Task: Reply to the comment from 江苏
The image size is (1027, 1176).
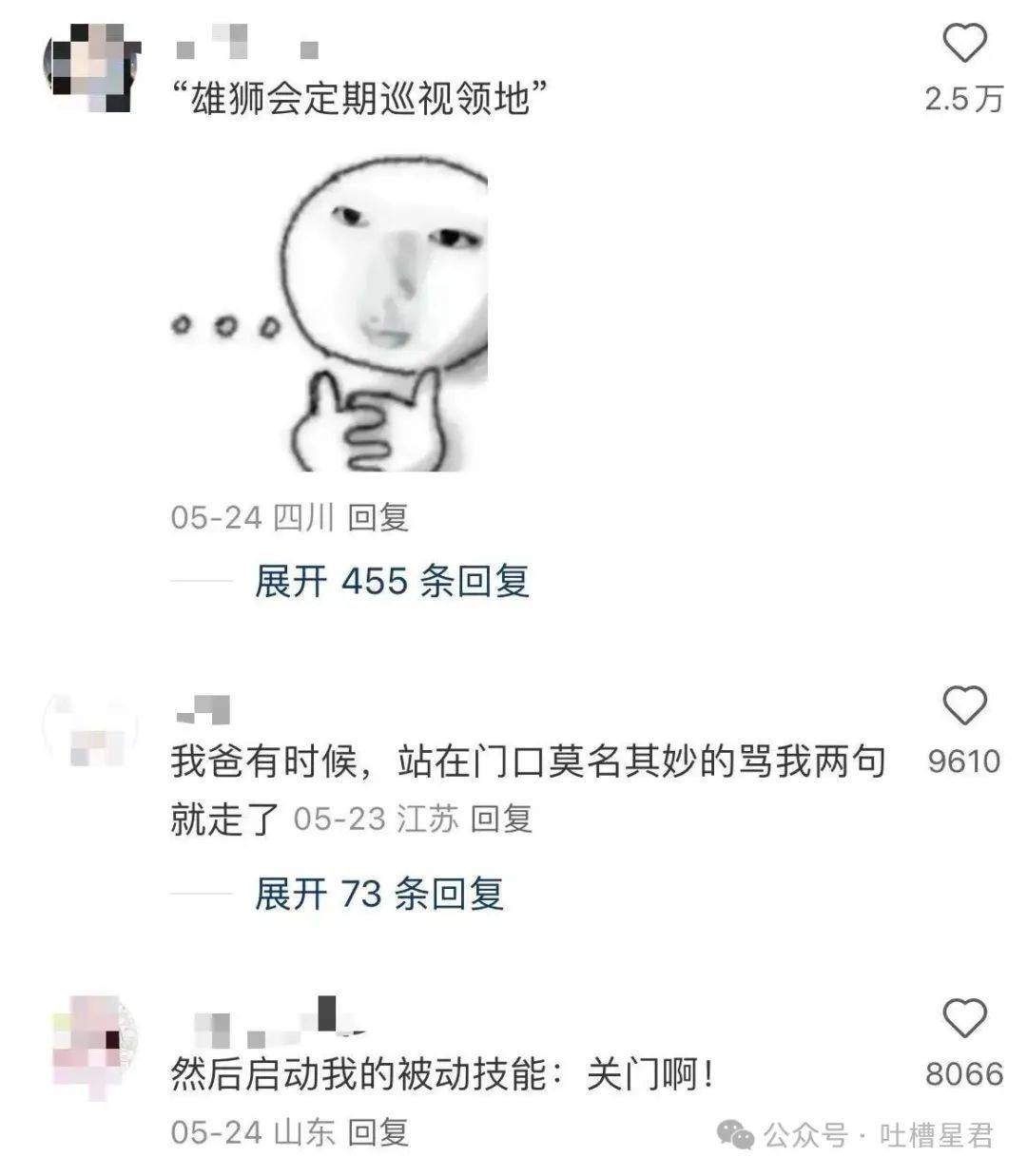Action: click(x=501, y=818)
